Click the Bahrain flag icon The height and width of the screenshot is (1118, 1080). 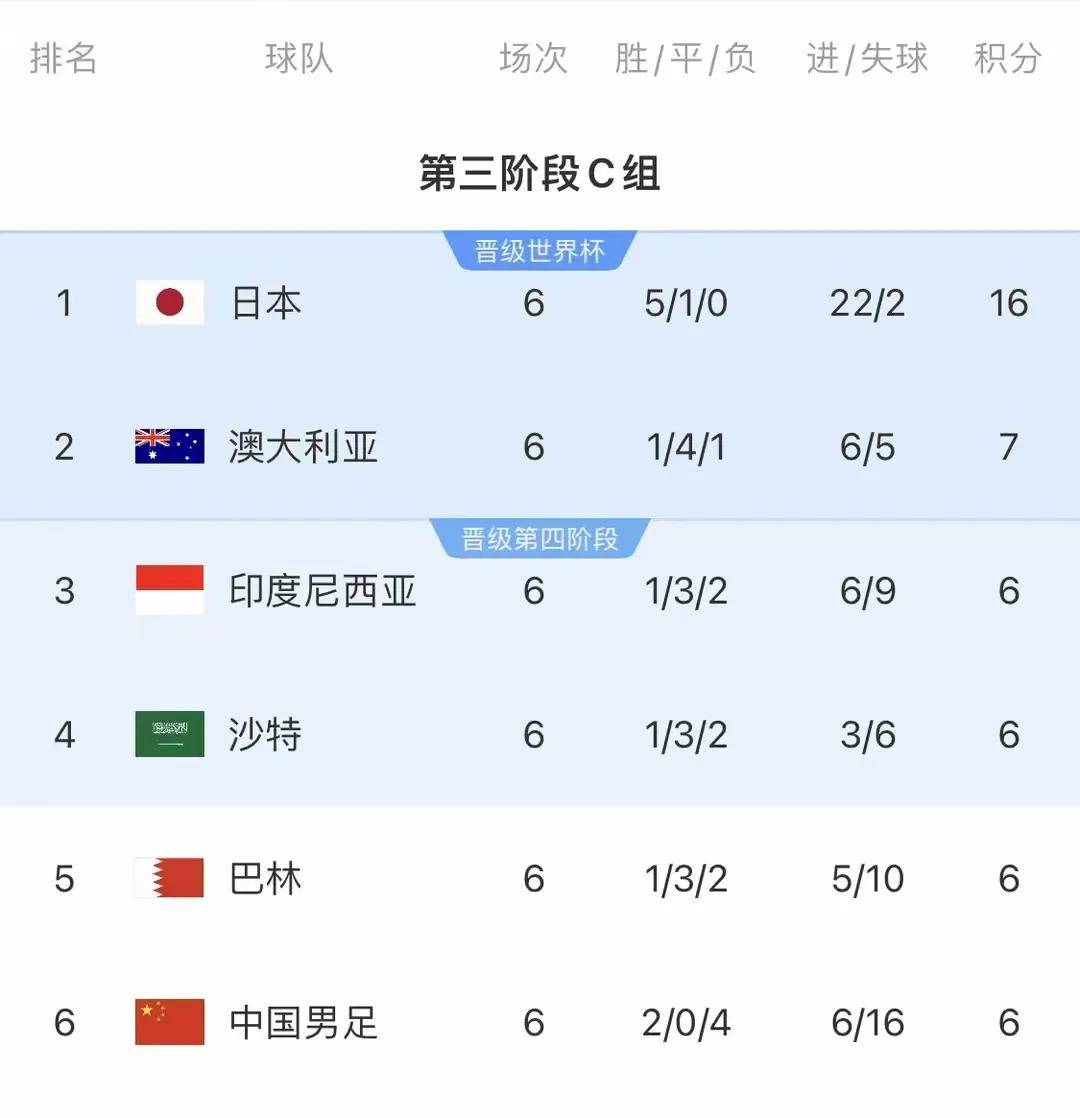coord(168,879)
